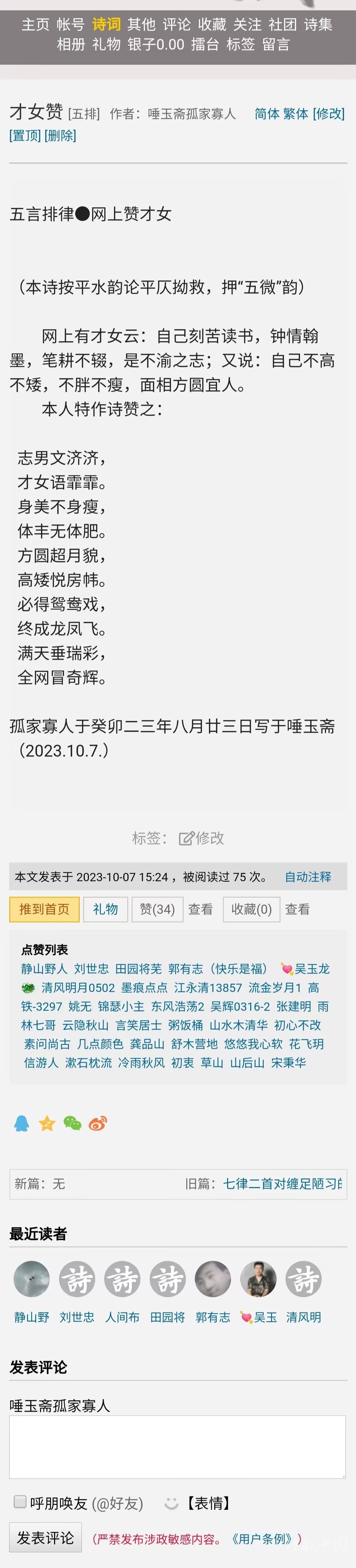This screenshot has height=1568, width=356.
Task: Delete the poem via [删除] link
Action: (x=60, y=136)
